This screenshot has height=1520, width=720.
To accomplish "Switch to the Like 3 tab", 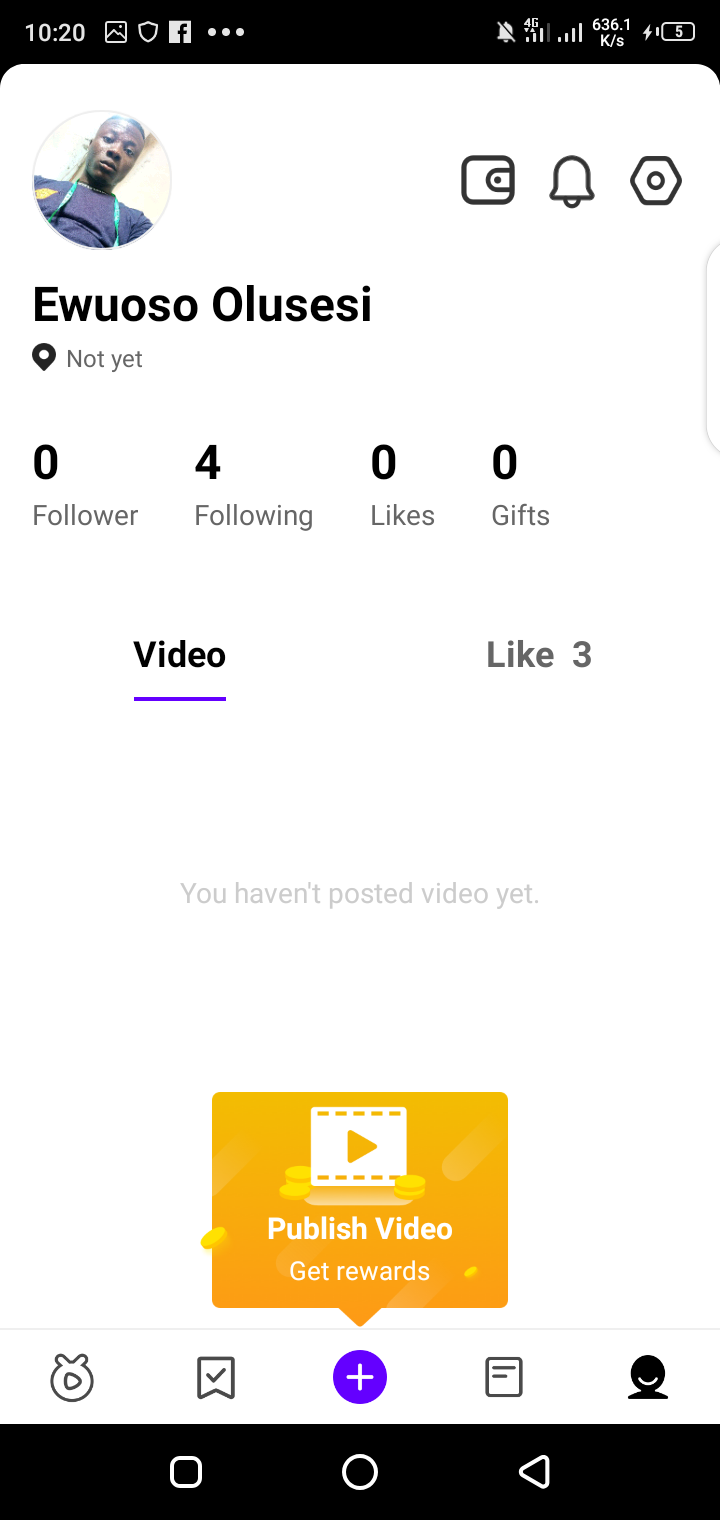I will click(538, 654).
